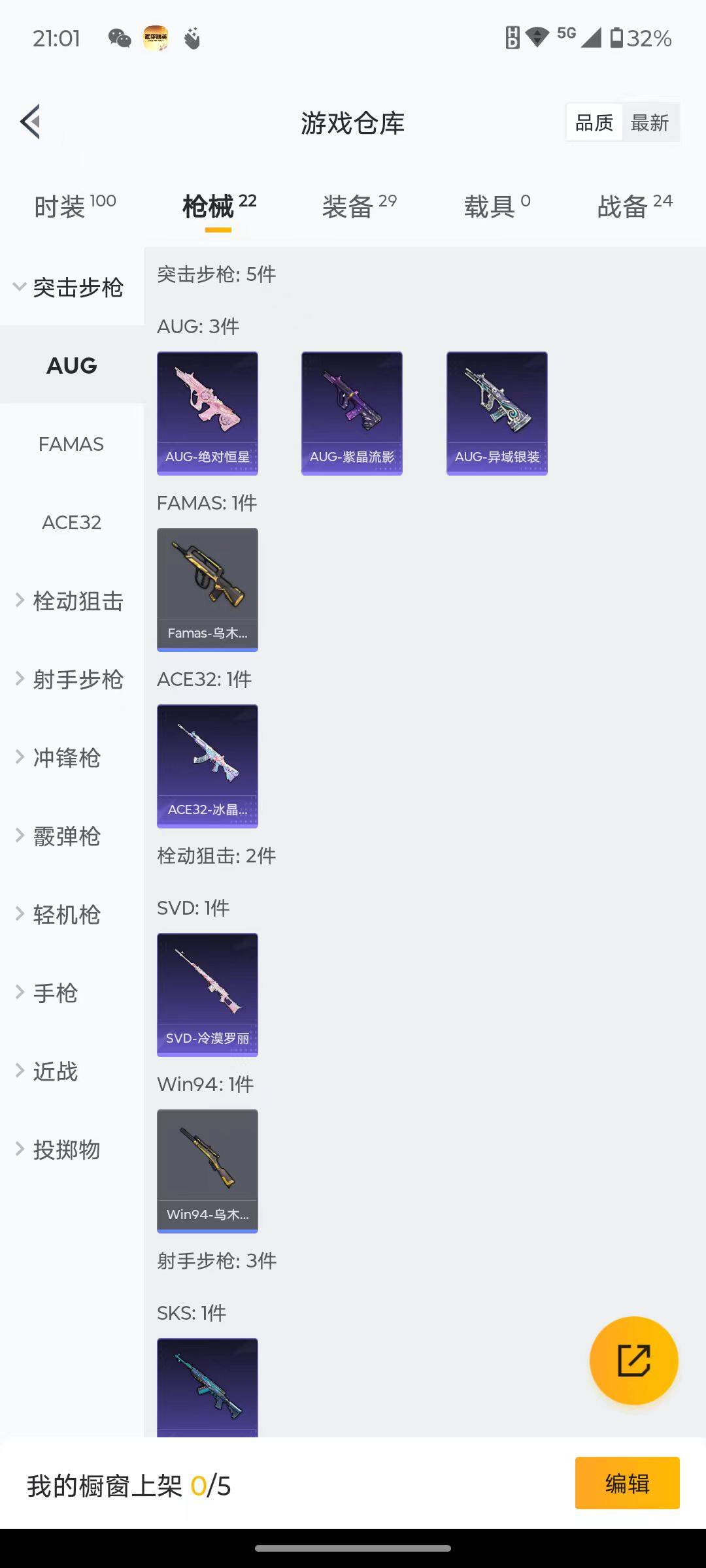
Task: Select ACE32 in the sidebar list
Action: tap(72, 523)
